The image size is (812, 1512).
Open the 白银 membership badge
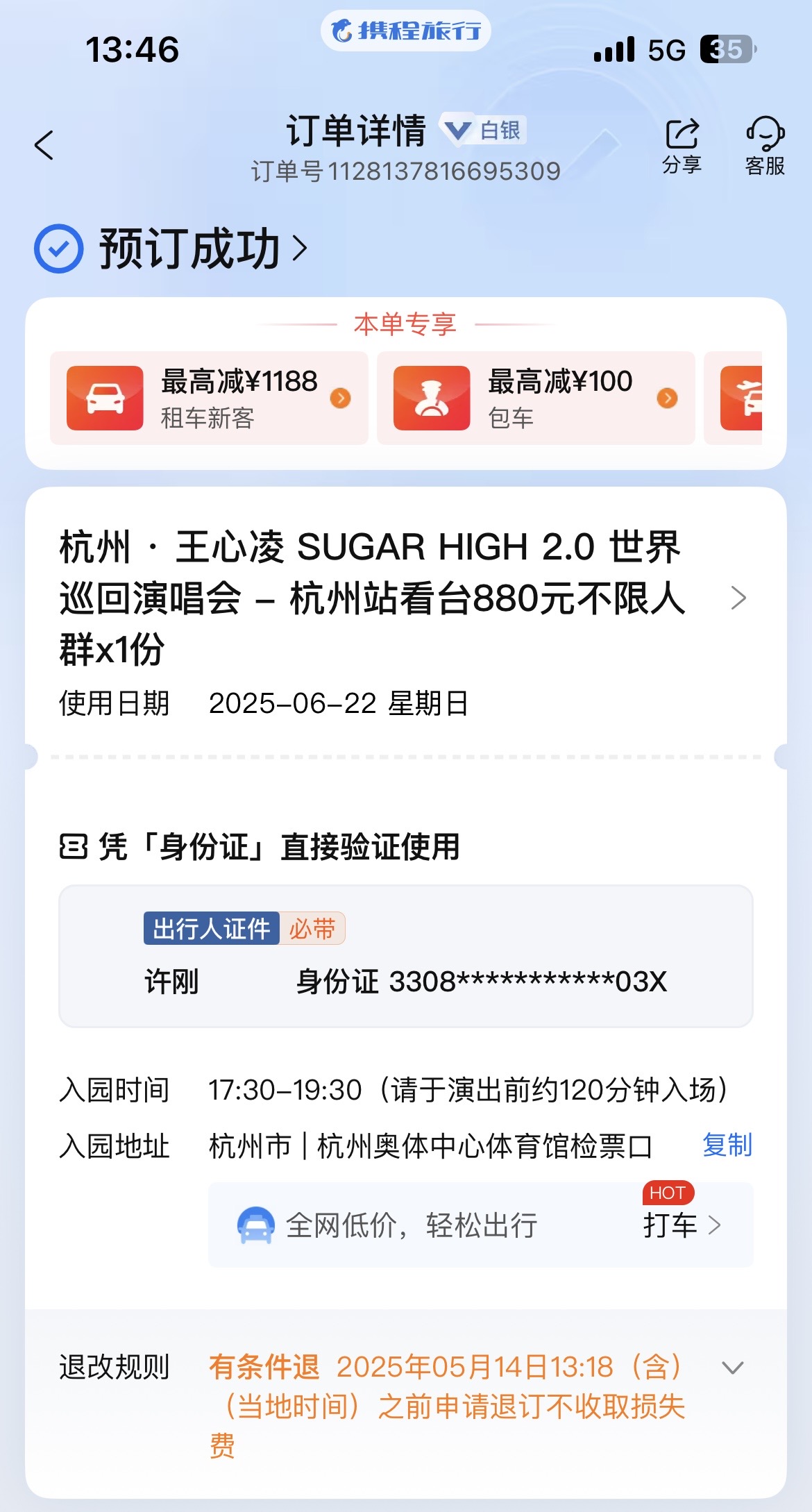(x=484, y=130)
